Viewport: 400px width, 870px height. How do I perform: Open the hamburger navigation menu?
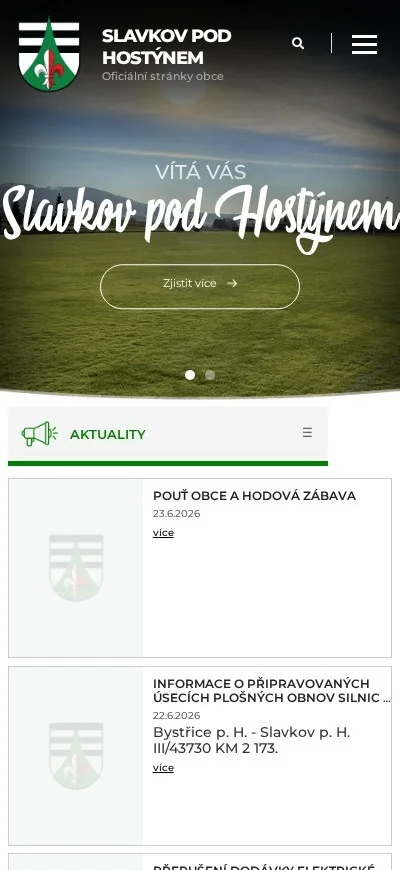[364, 44]
